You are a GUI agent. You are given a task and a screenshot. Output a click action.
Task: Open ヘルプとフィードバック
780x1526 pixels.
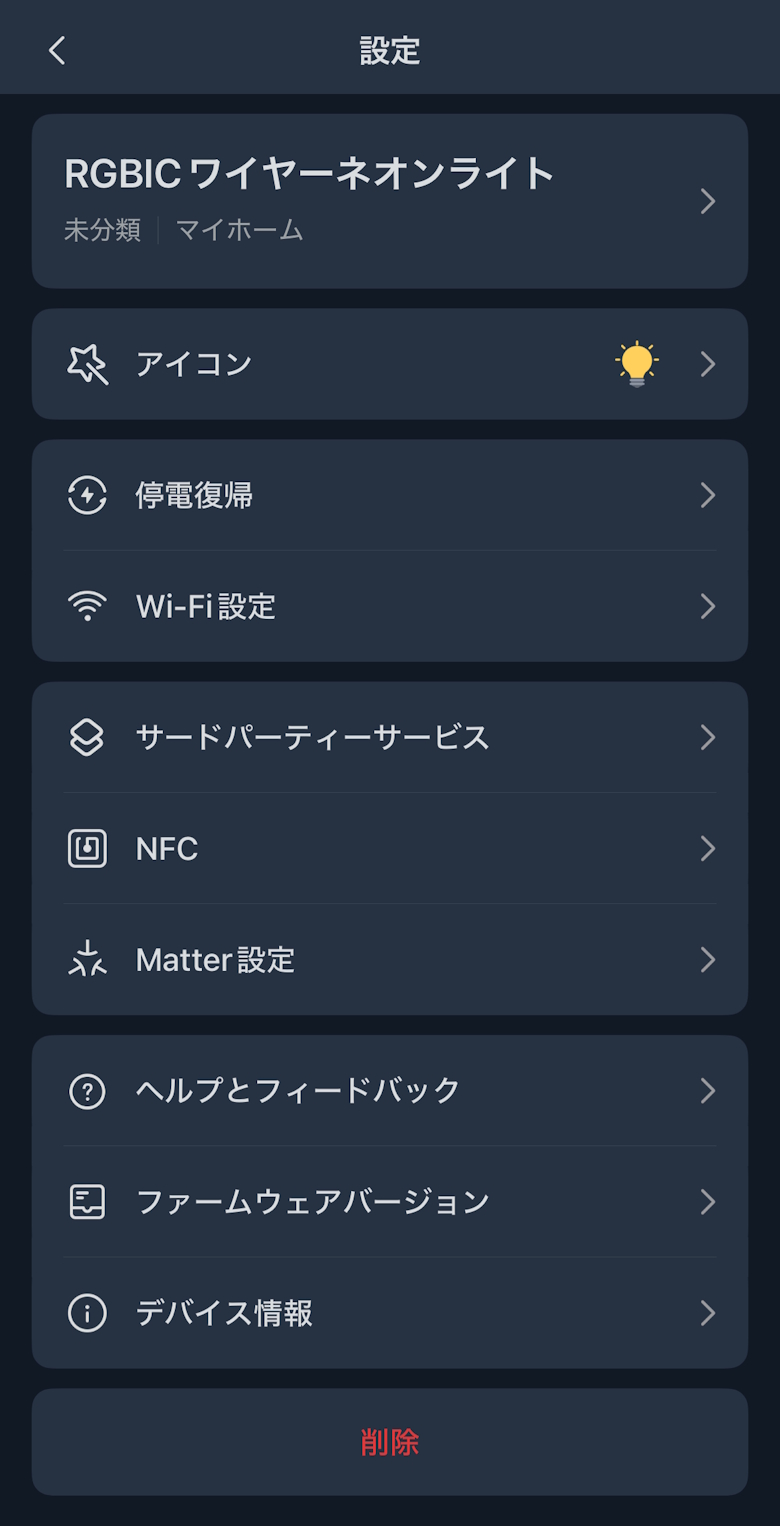point(390,1090)
